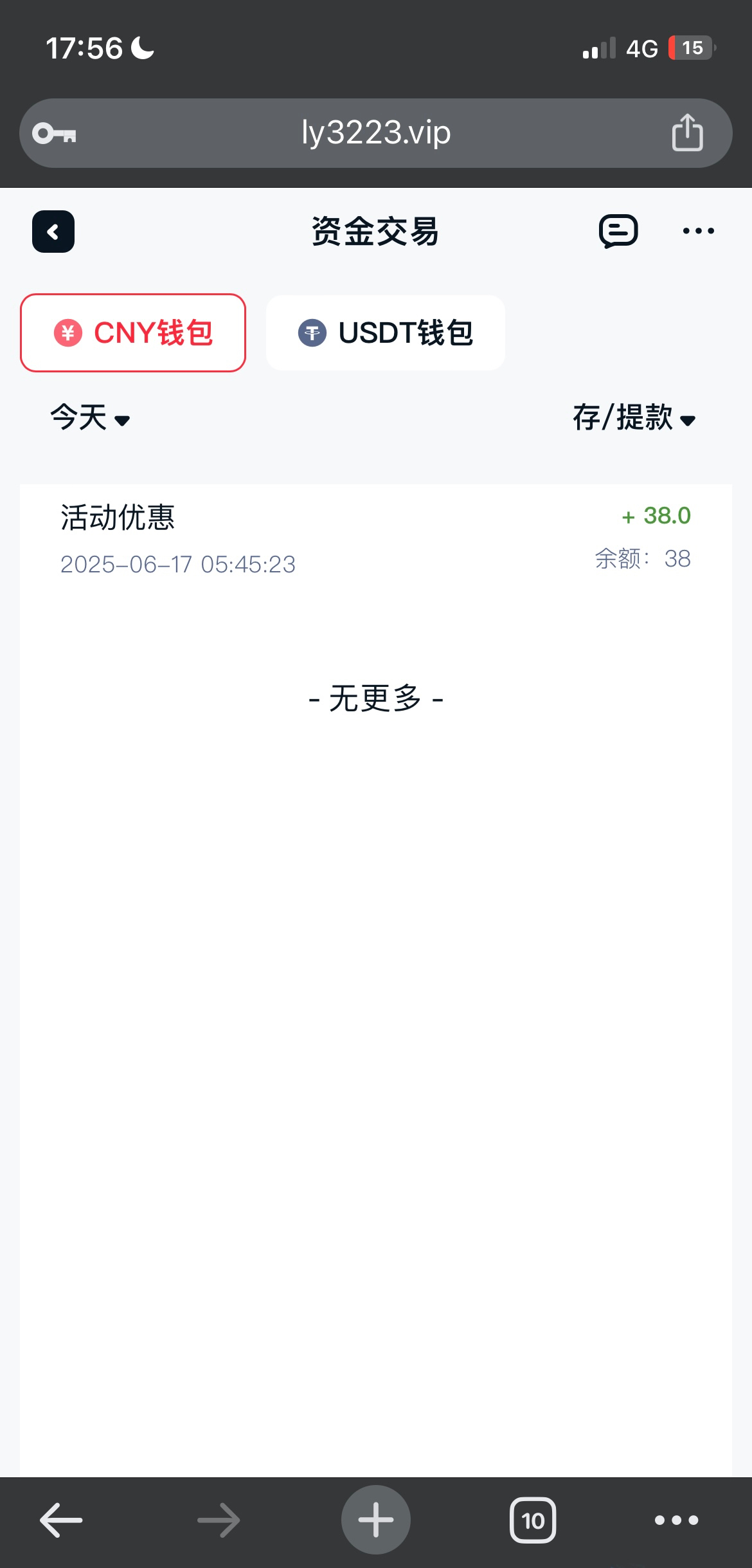
Task: Navigate back in the browser toolbar
Action: tap(61, 1520)
